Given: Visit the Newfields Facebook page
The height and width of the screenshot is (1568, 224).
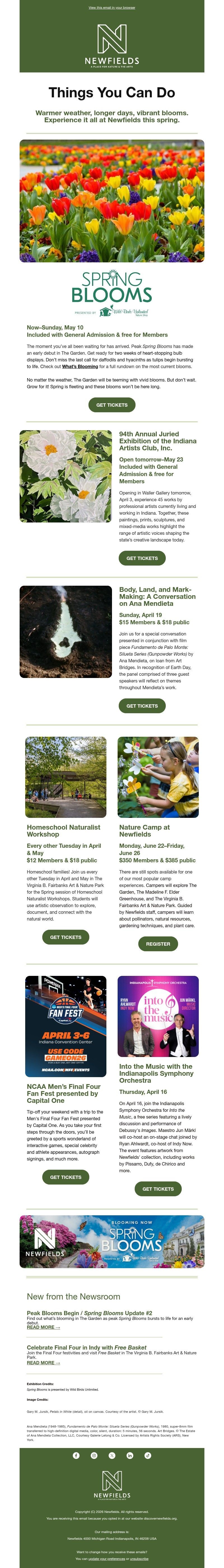Looking at the screenshot, I should coord(76,1455).
